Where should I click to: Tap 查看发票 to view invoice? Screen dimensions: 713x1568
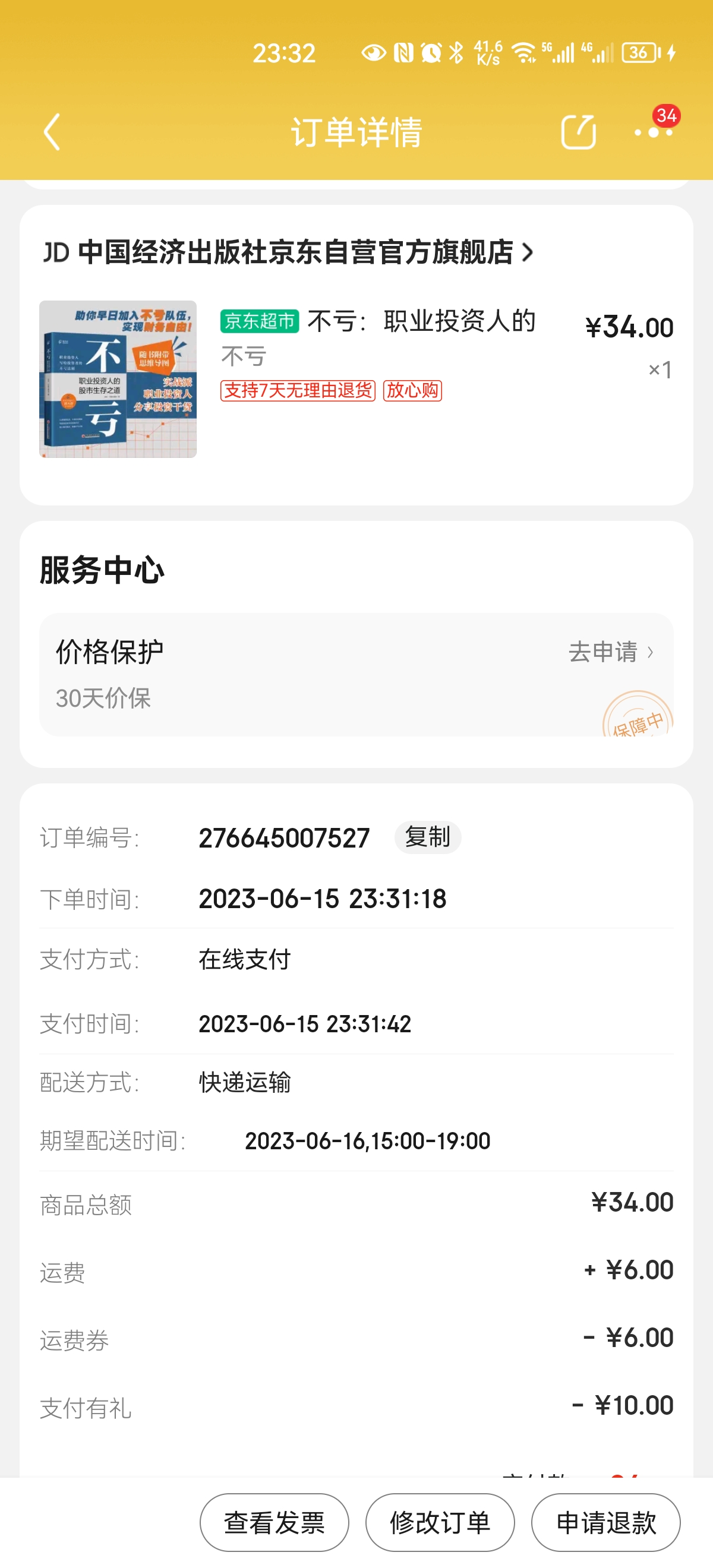[x=274, y=1522]
